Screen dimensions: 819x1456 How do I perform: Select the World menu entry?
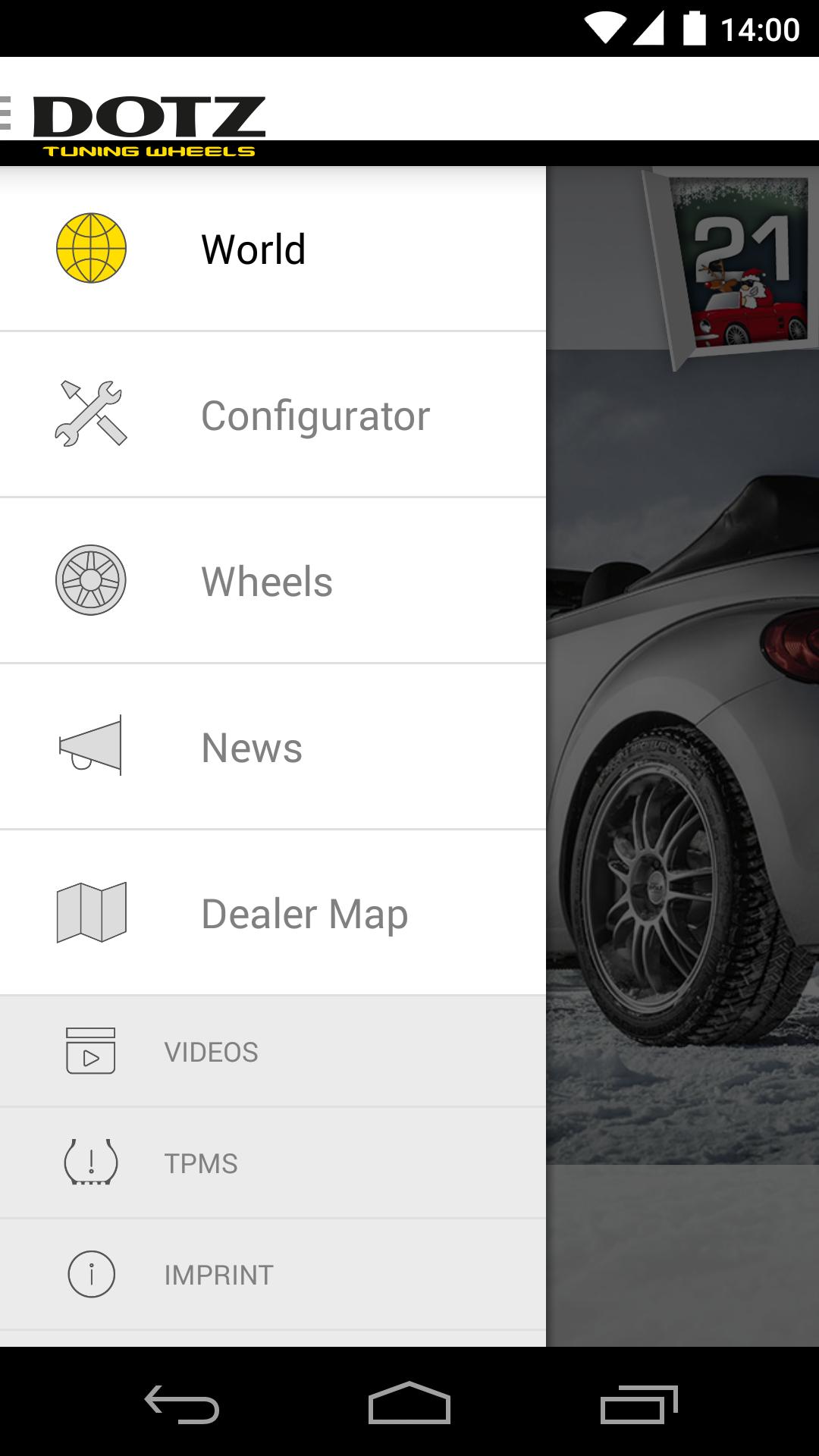coord(253,249)
